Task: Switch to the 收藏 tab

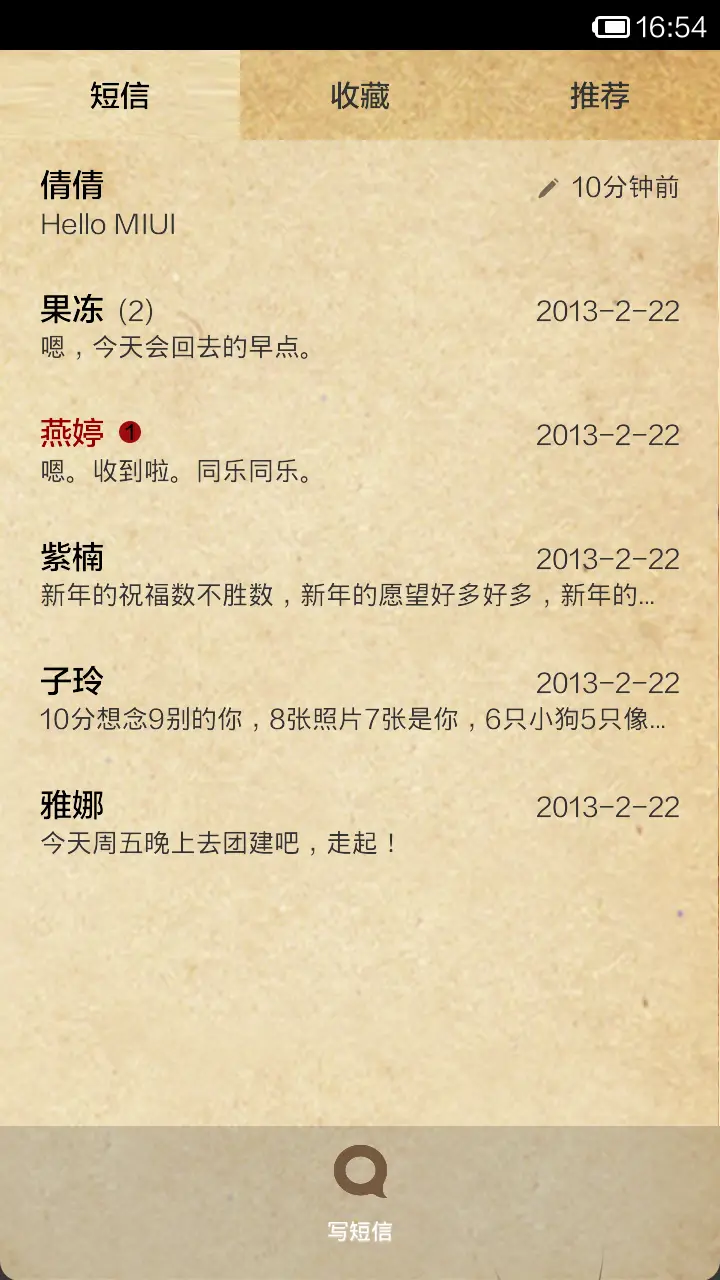Action: coord(360,96)
